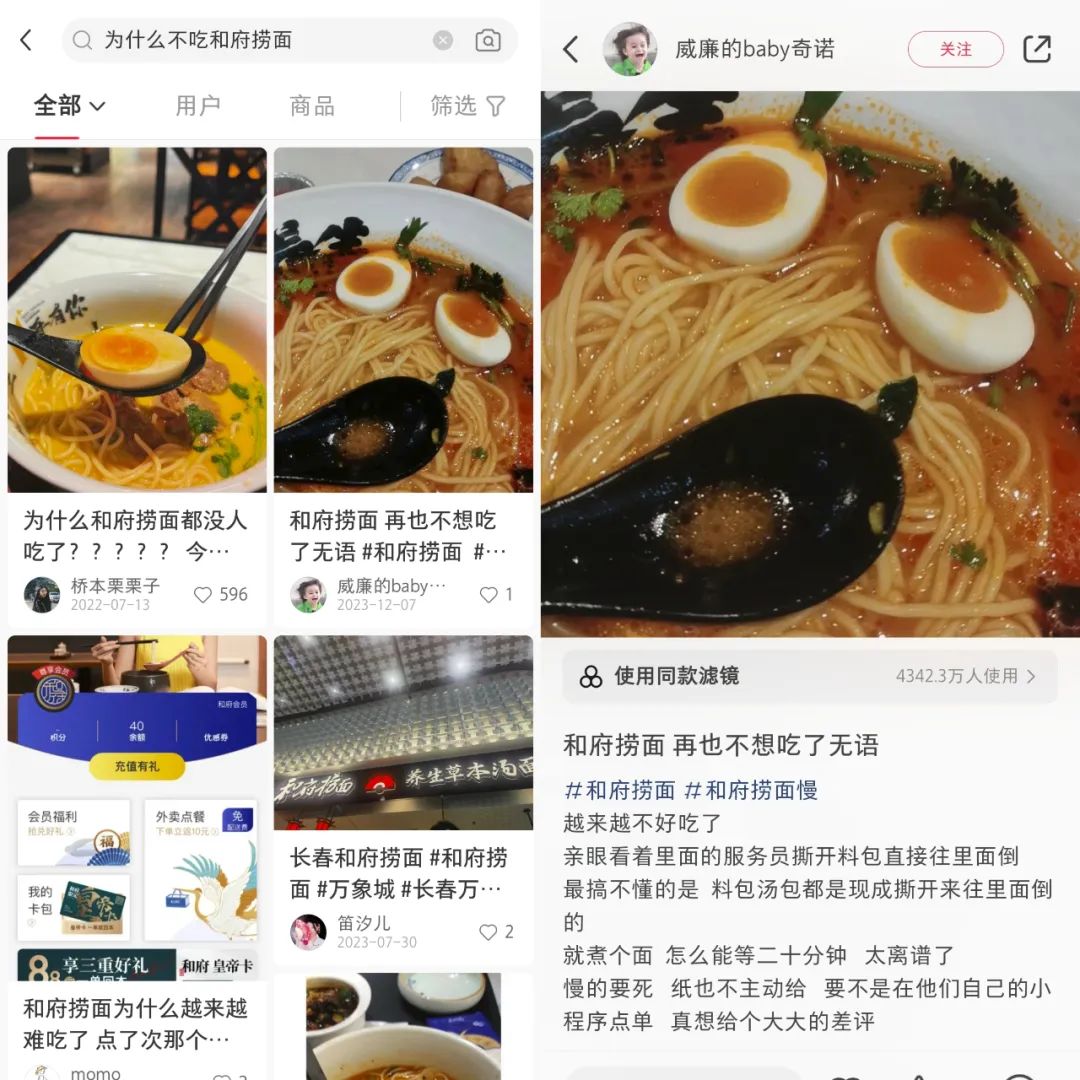Open 使用同款滤镜 filter option
The height and width of the screenshot is (1080, 1080).
(809, 676)
